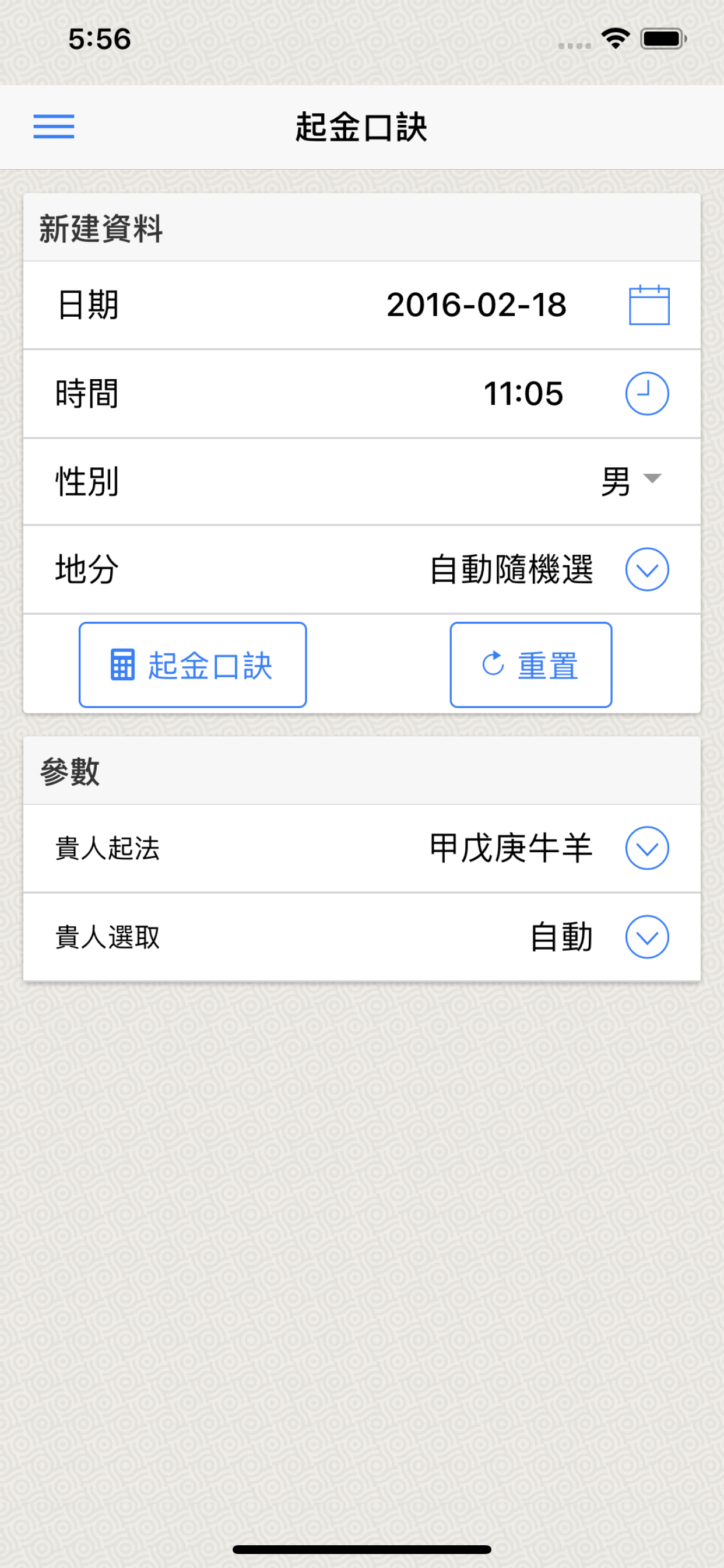The image size is (724, 1568).
Task: Click the calculator icon inside 起金口訣 button
Action: click(x=121, y=664)
